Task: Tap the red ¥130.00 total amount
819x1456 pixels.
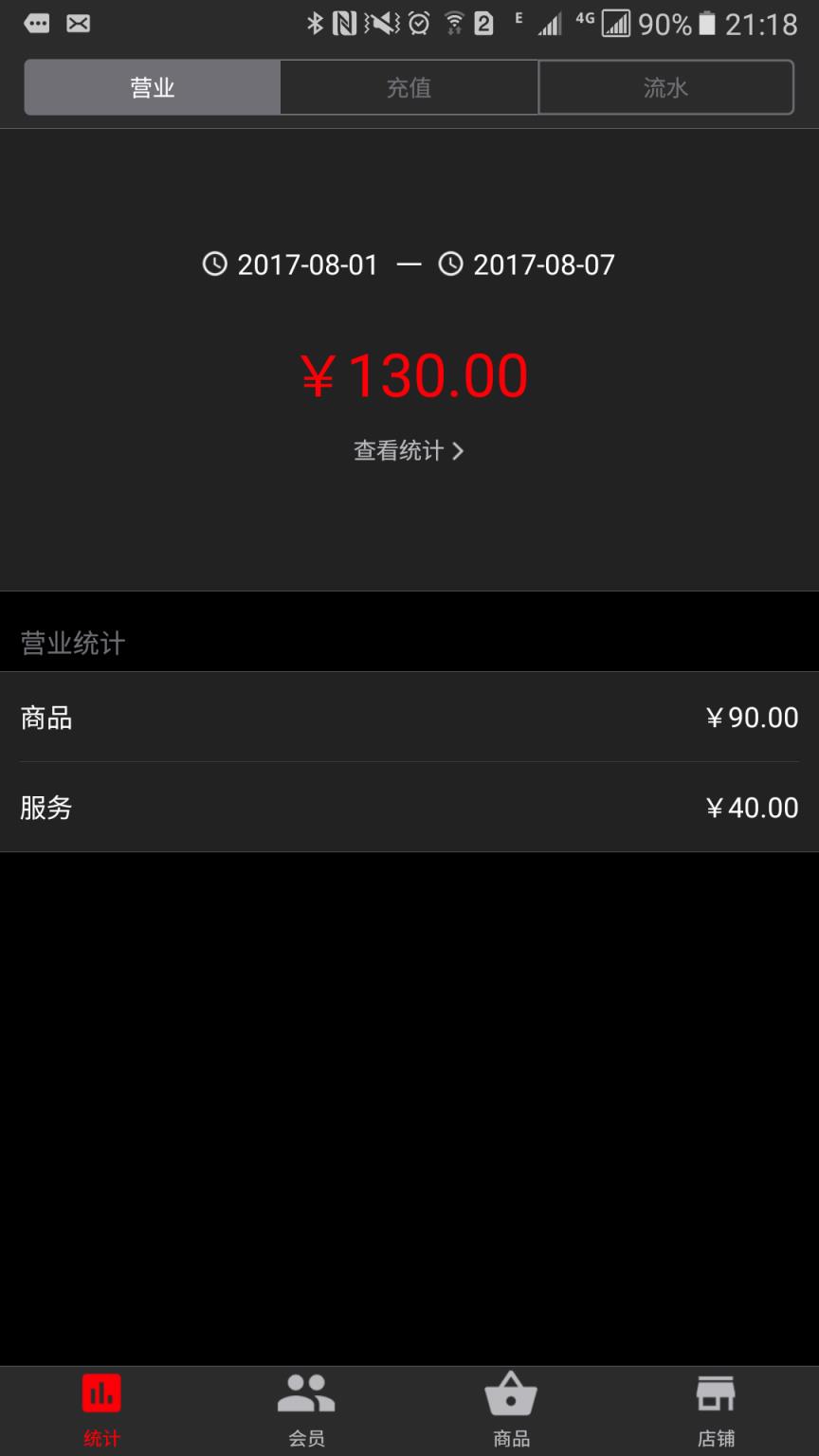Action: pyautogui.click(x=409, y=376)
